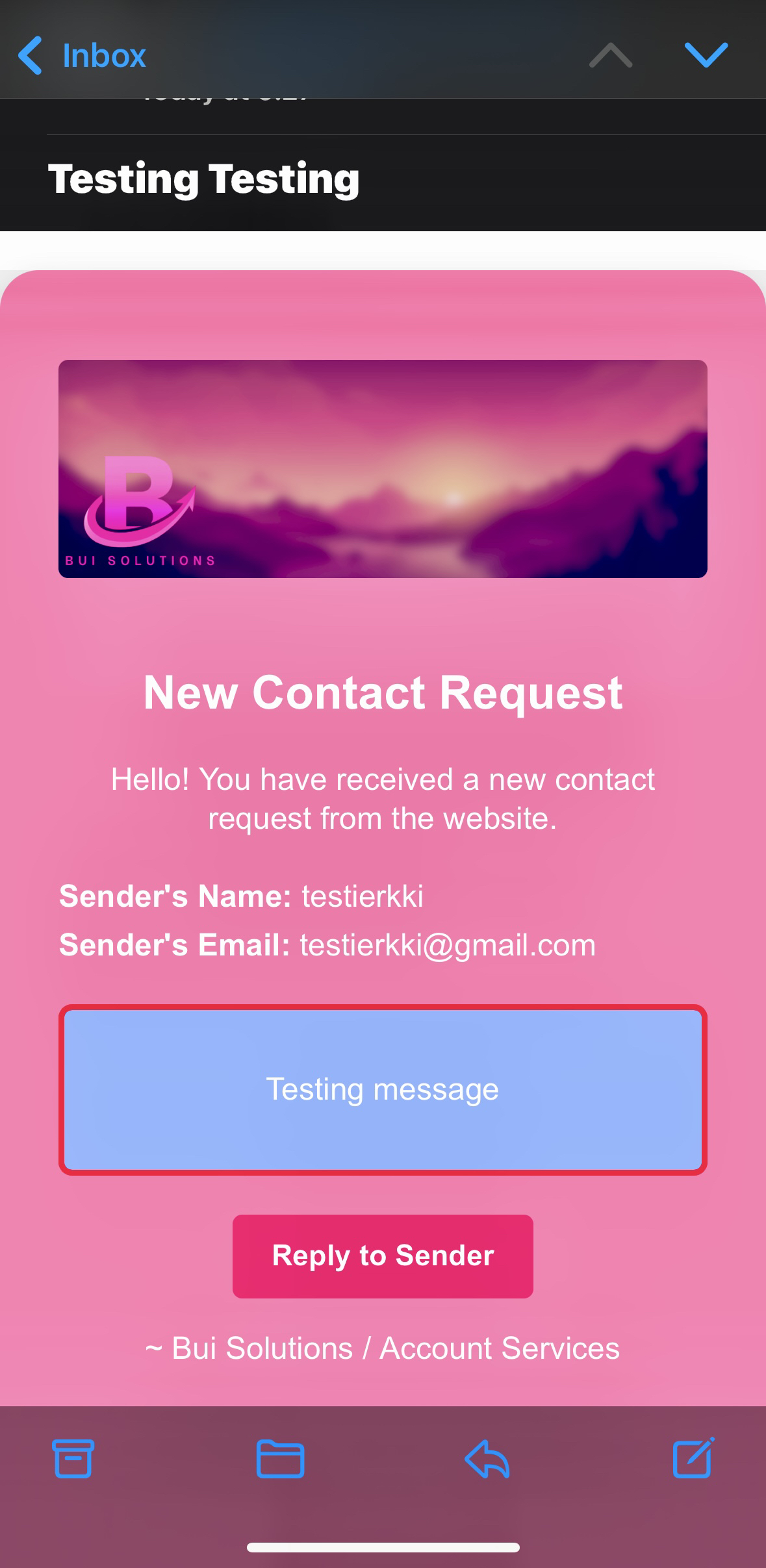The width and height of the screenshot is (766, 1568).
Task: Jump to the next email
Action: [706, 56]
